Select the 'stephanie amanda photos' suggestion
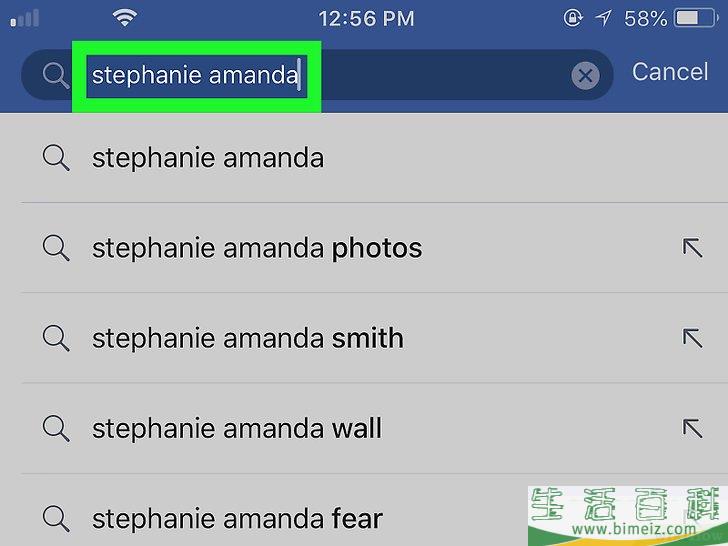The width and height of the screenshot is (728, 546). pos(257,248)
